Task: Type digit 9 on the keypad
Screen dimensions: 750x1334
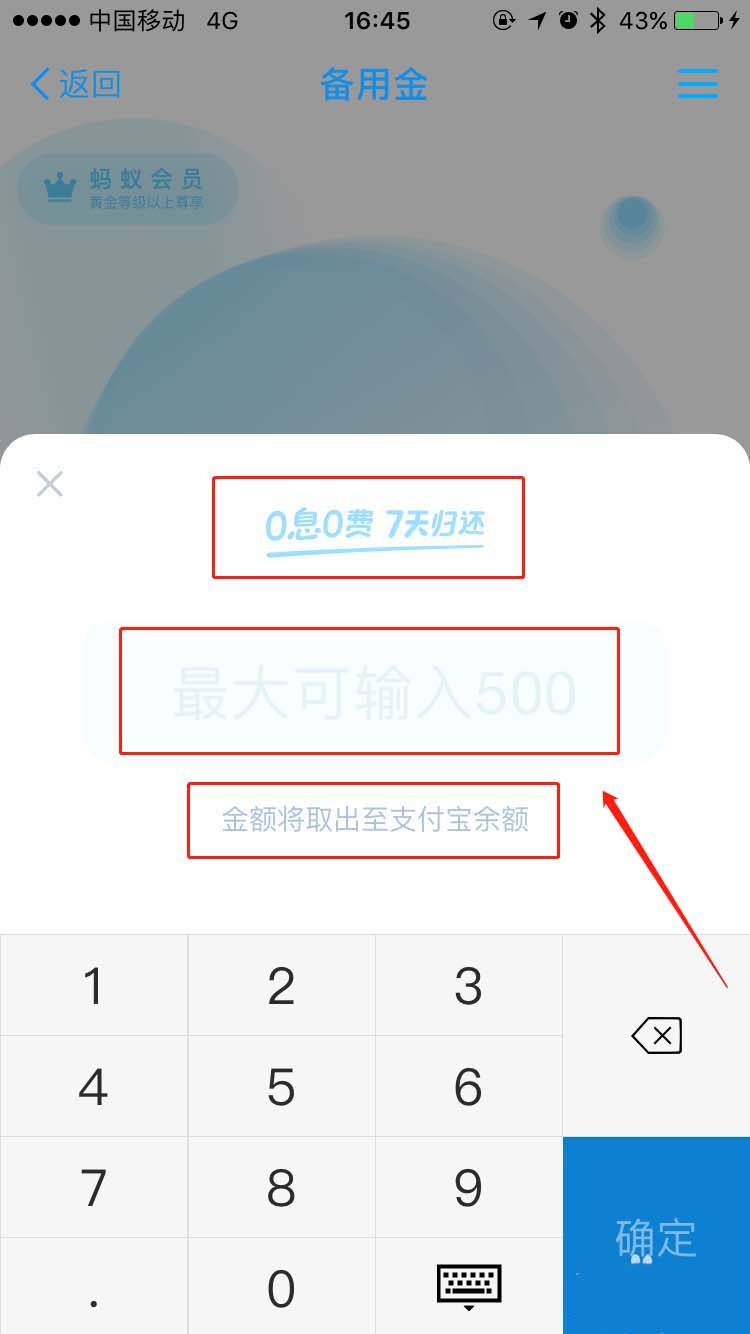Action: pyautogui.click(x=468, y=1188)
